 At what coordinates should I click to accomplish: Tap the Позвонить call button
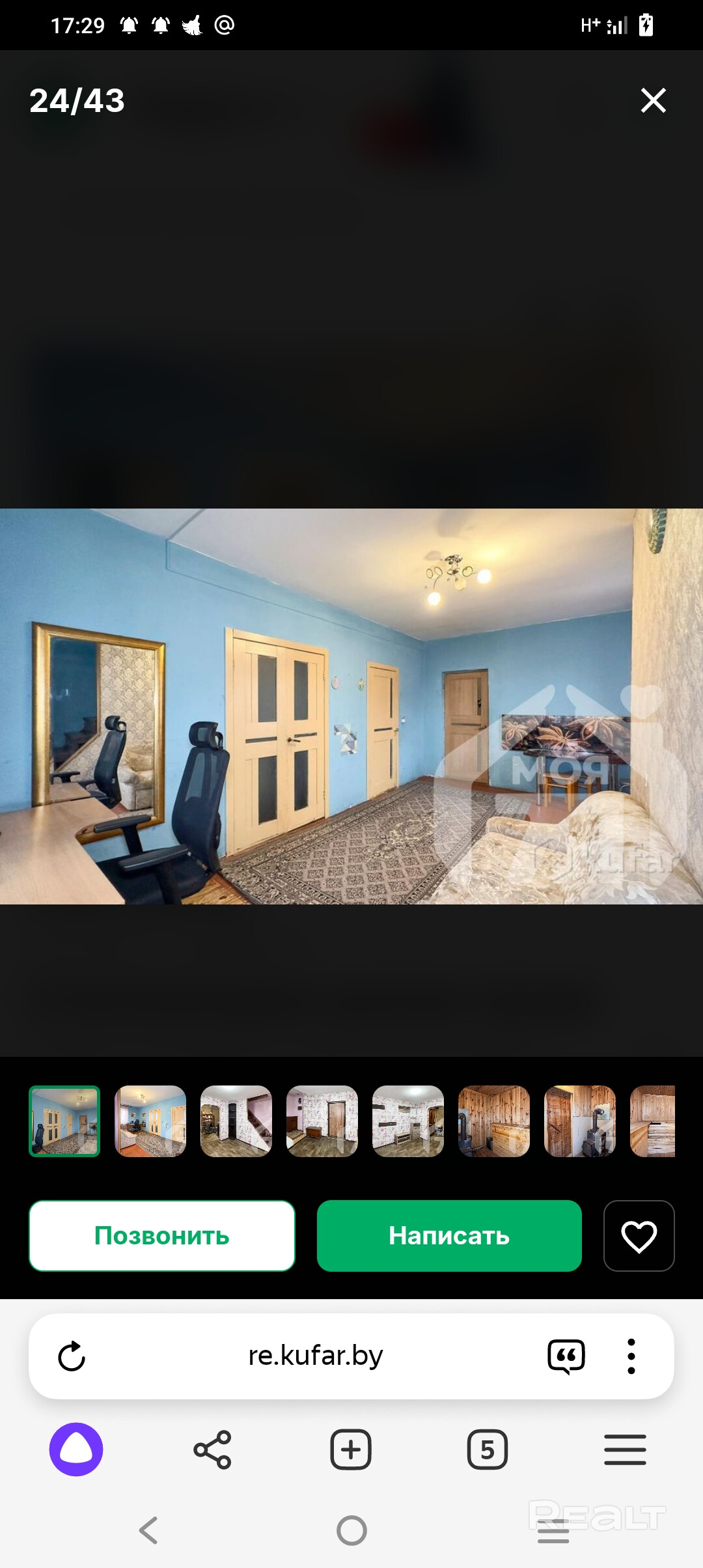(162, 1235)
